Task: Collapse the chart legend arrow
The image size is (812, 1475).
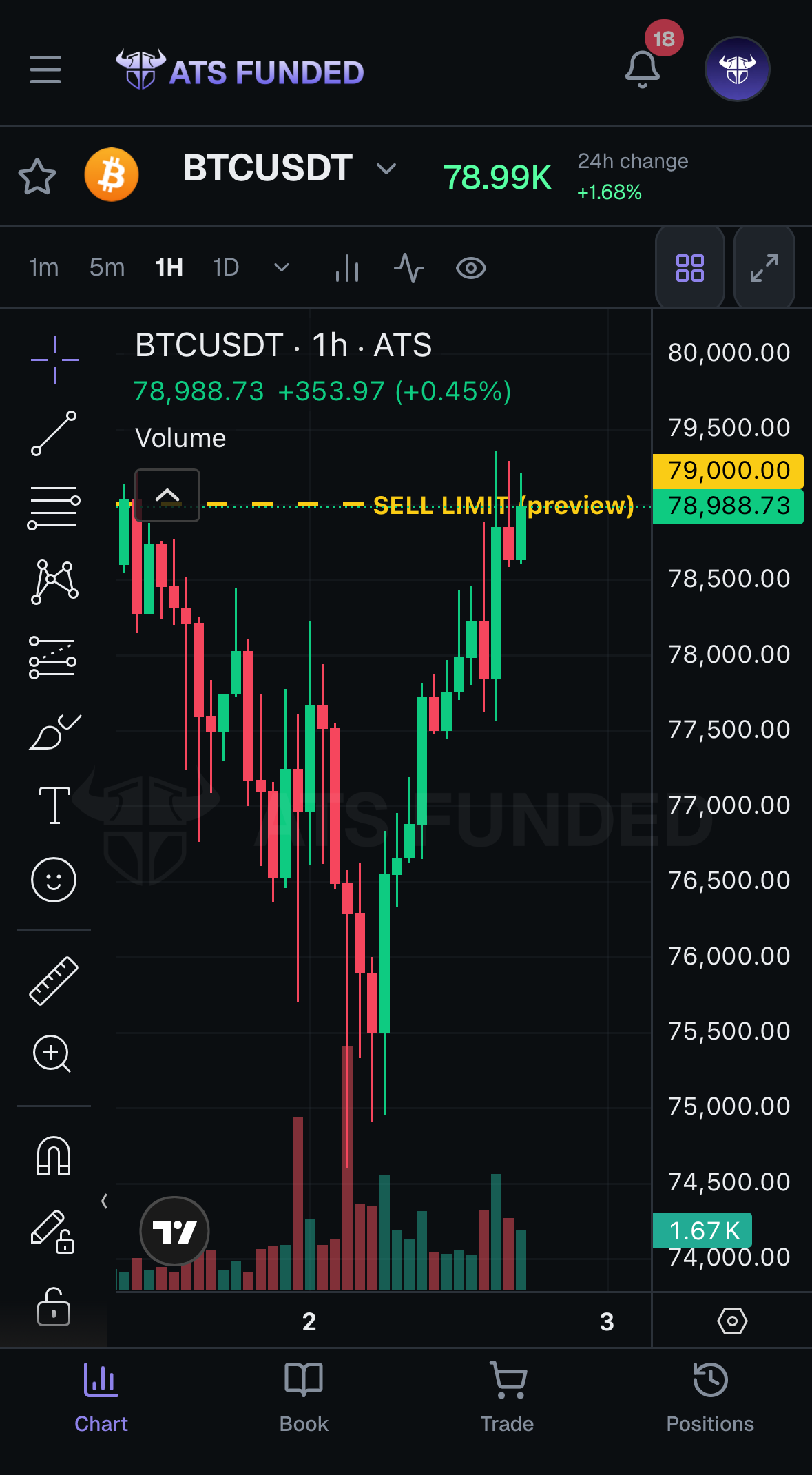Action: (x=167, y=495)
